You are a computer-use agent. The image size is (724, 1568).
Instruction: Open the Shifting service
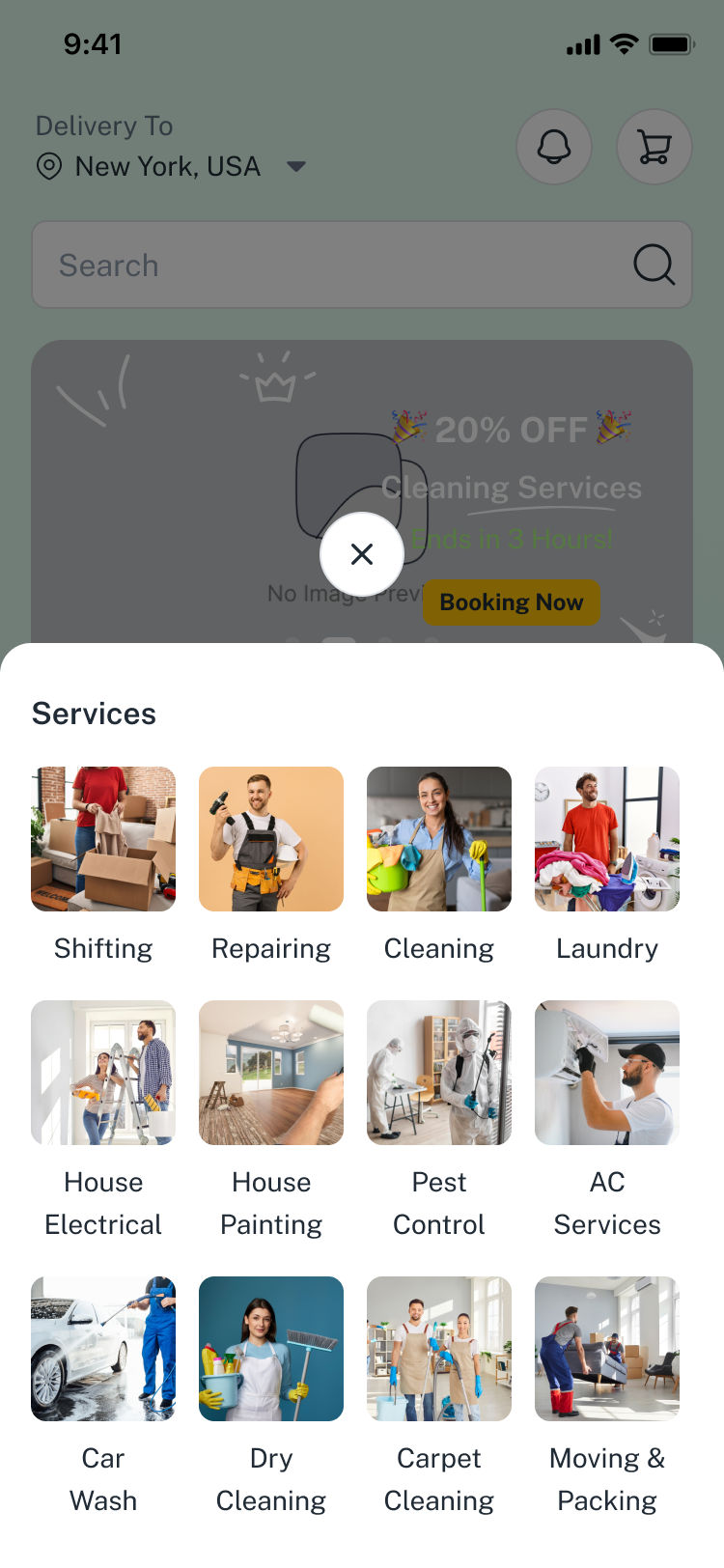[103, 839]
